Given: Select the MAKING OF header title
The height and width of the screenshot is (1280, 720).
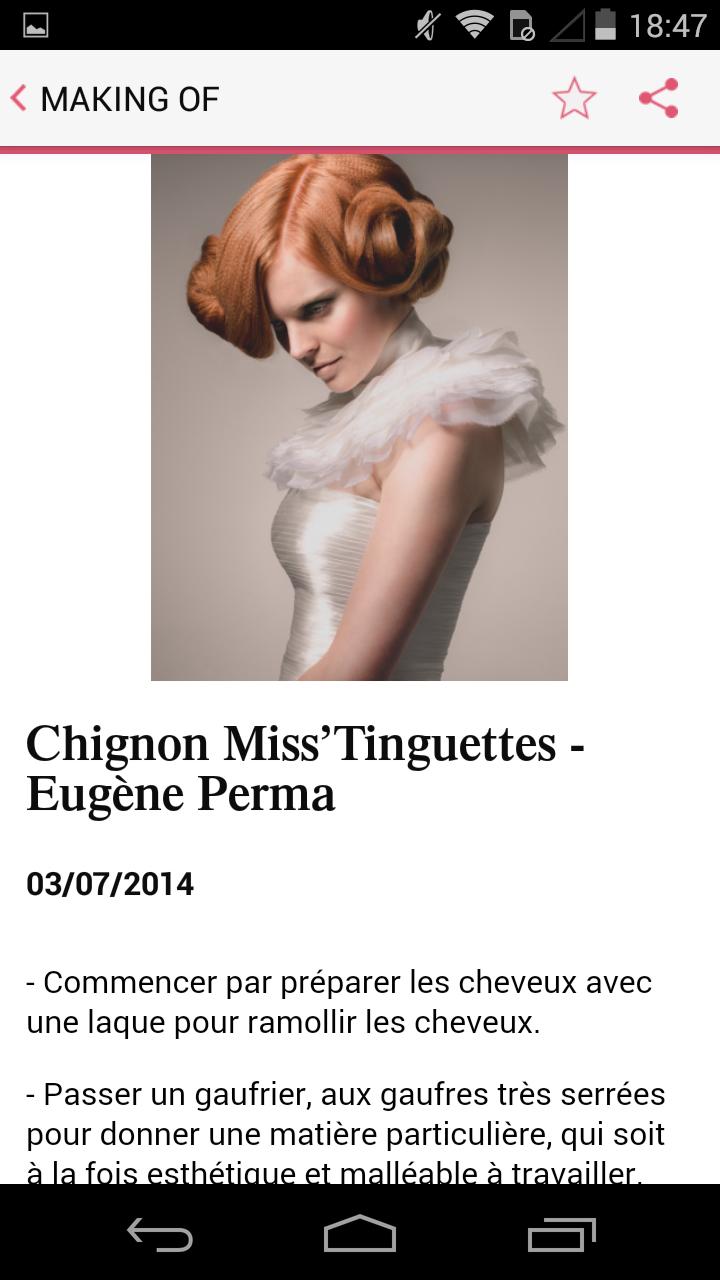Looking at the screenshot, I should [129, 98].
